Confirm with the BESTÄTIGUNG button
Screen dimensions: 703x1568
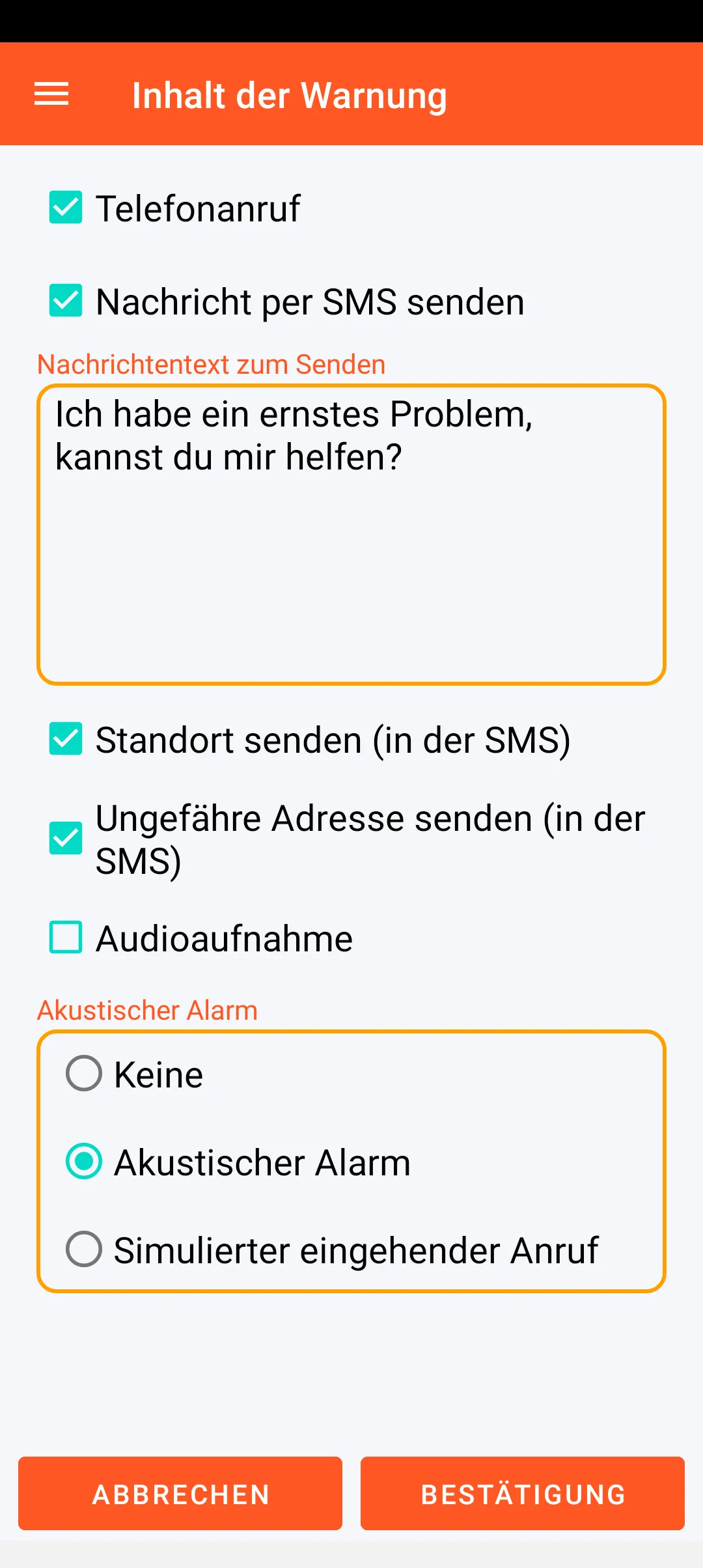coord(523,1494)
